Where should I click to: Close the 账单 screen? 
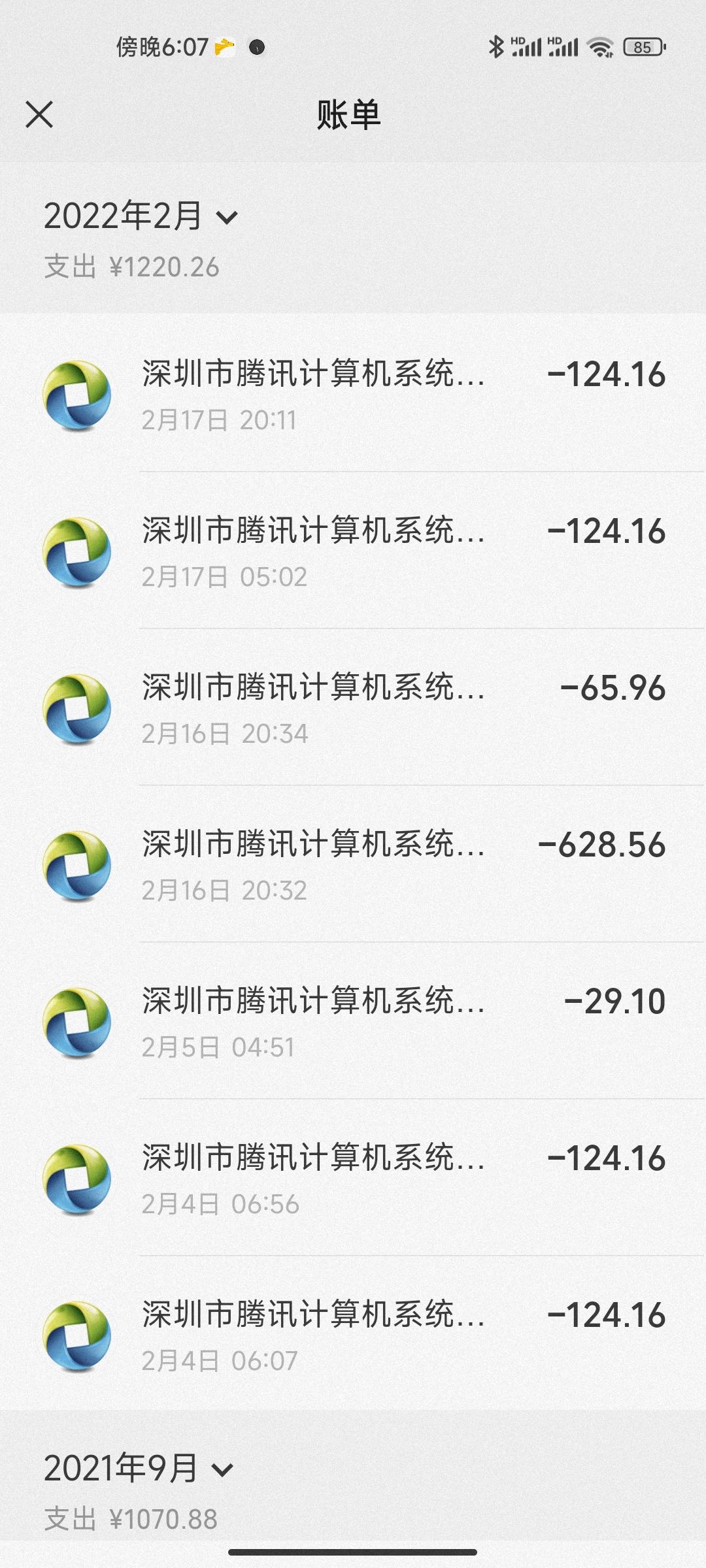pyautogui.click(x=39, y=115)
